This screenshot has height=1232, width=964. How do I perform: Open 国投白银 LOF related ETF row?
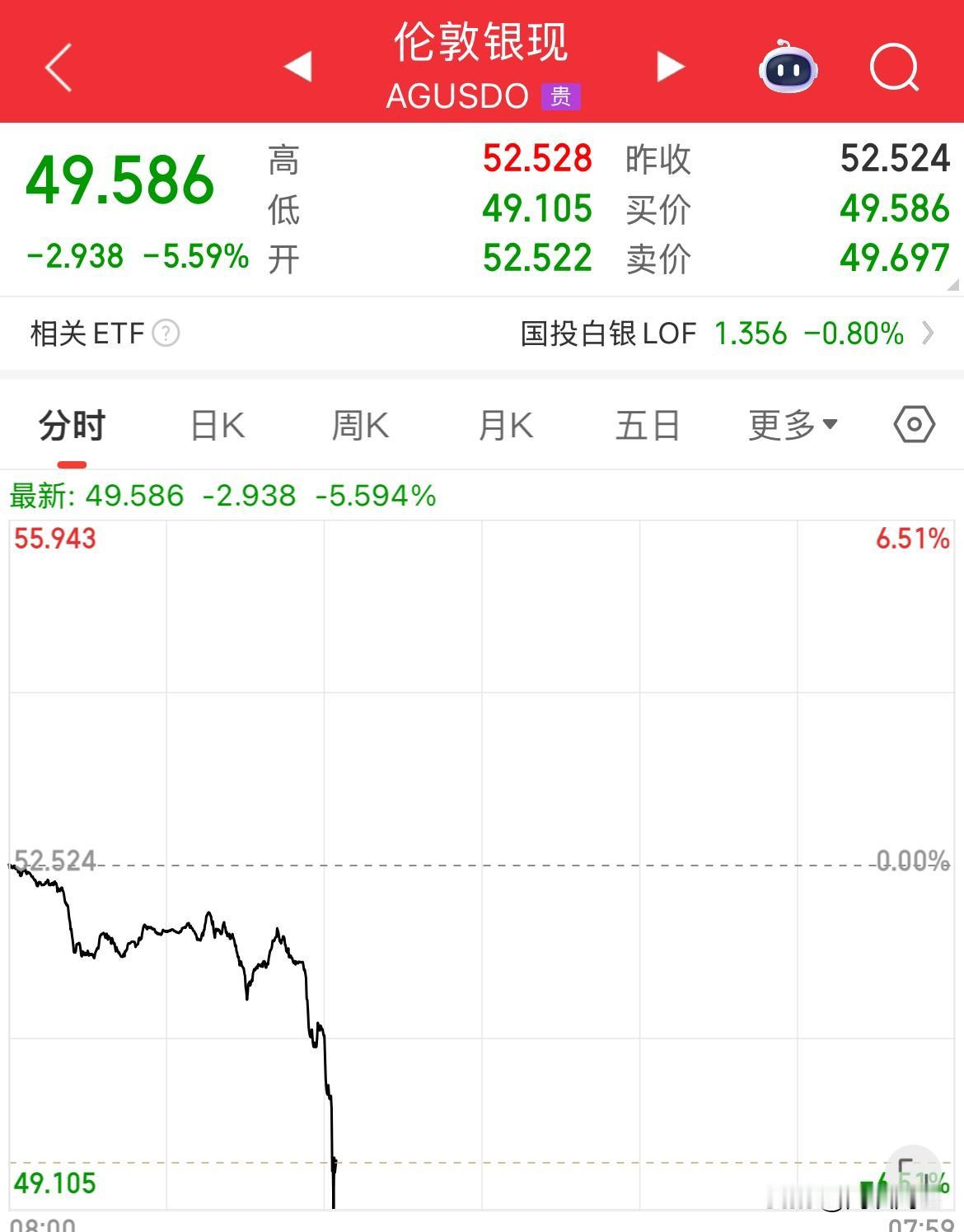click(x=725, y=334)
